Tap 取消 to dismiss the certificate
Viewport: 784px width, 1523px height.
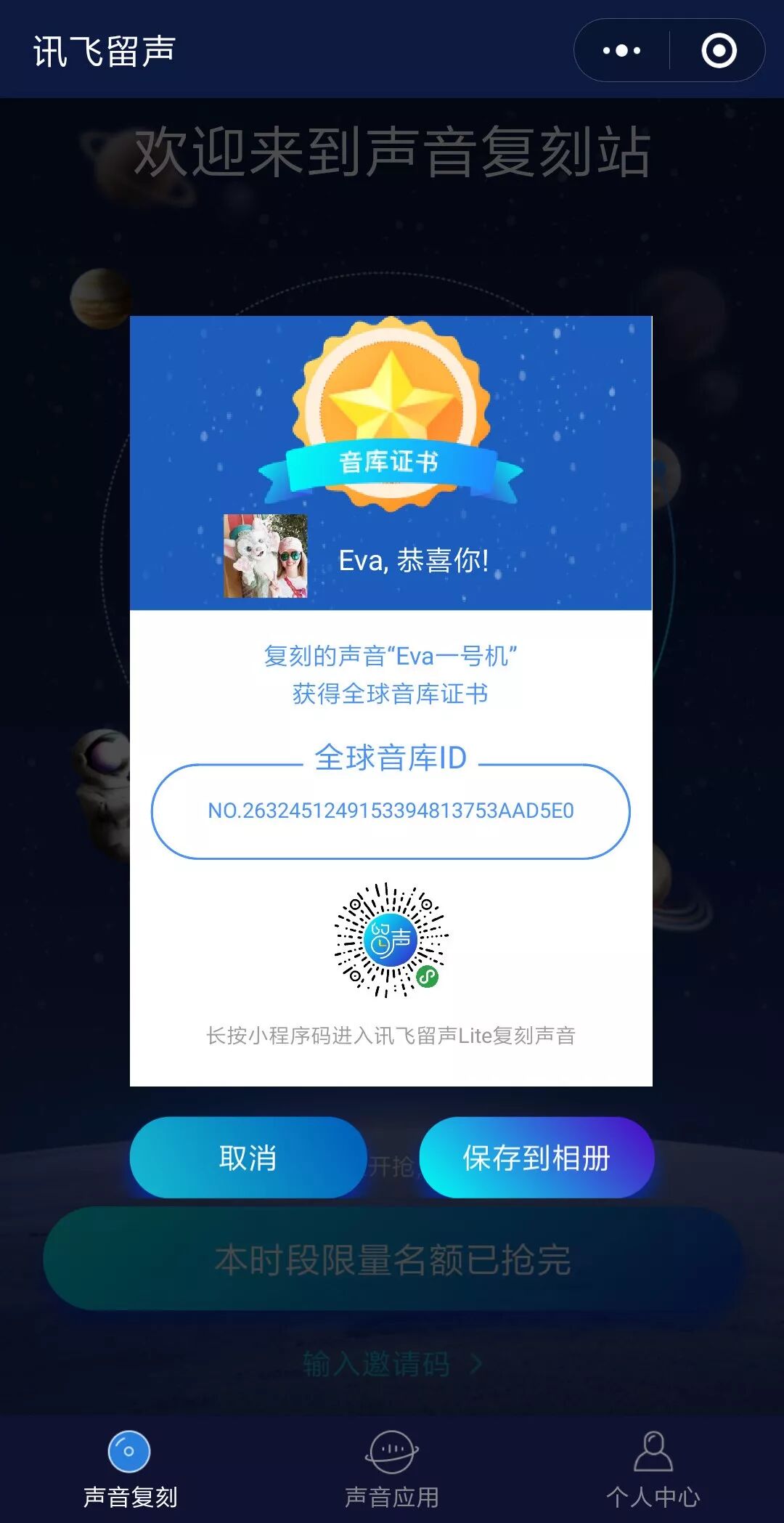point(248,1158)
